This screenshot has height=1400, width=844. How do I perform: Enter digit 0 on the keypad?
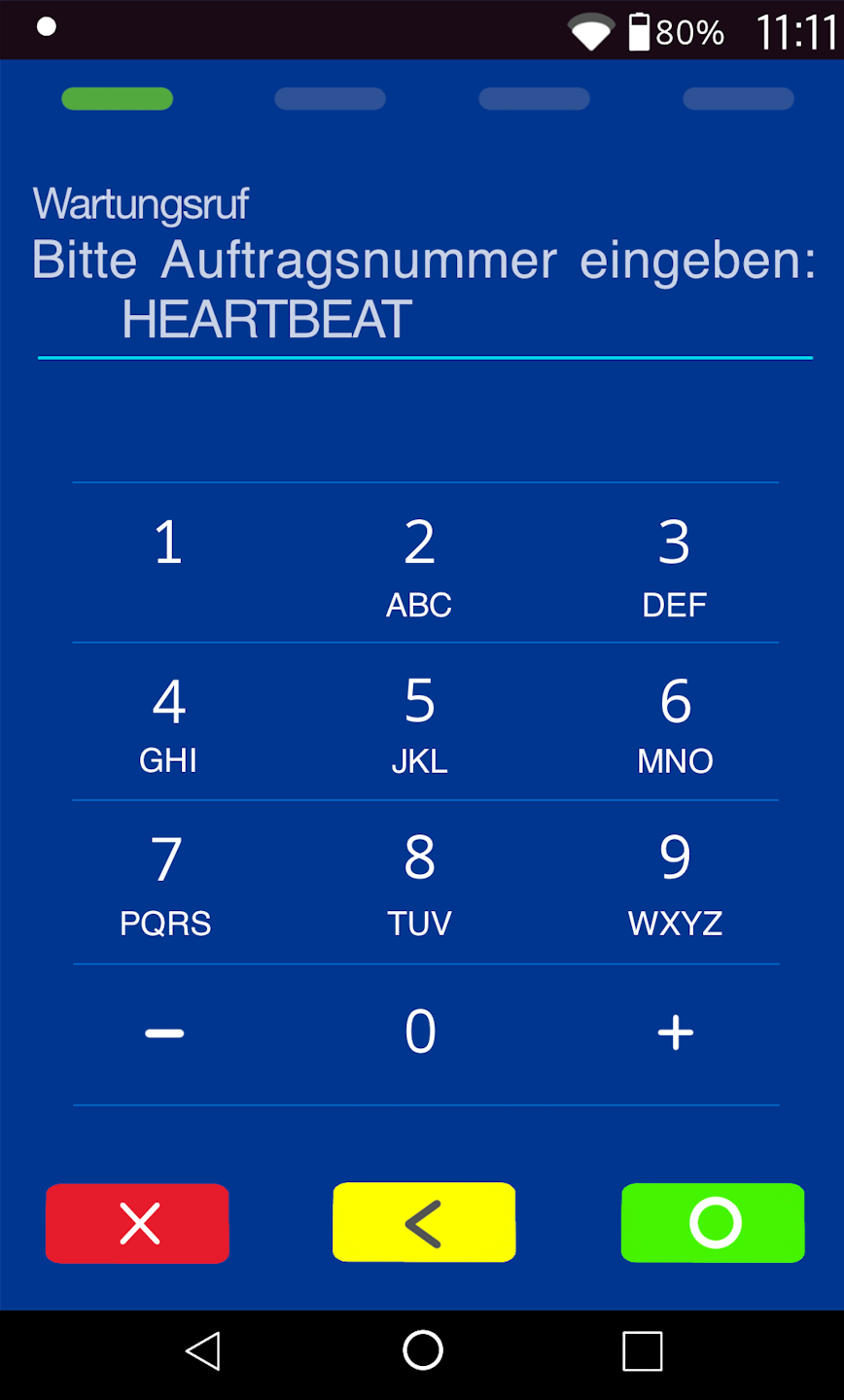419,1032
